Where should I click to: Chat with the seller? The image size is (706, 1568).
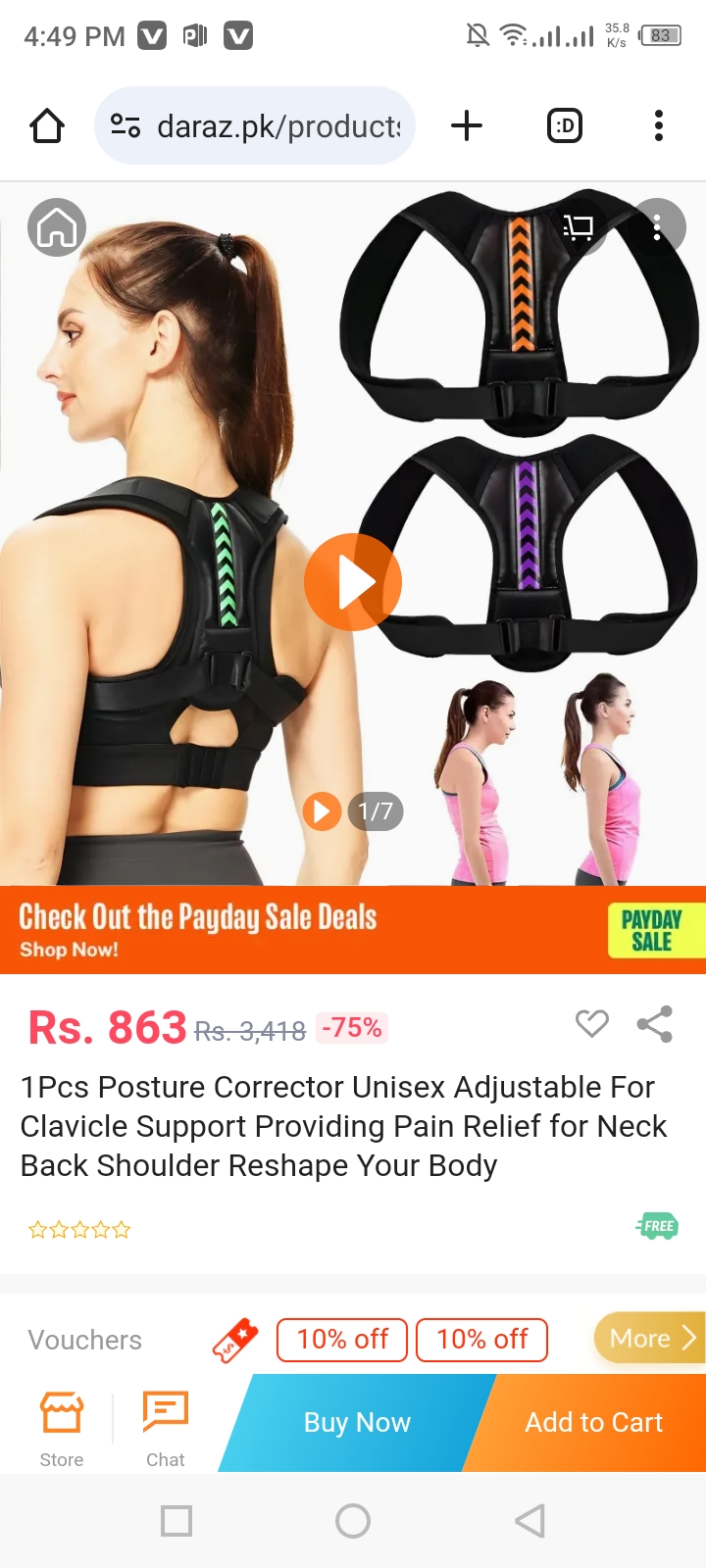tap(165, 1429)
